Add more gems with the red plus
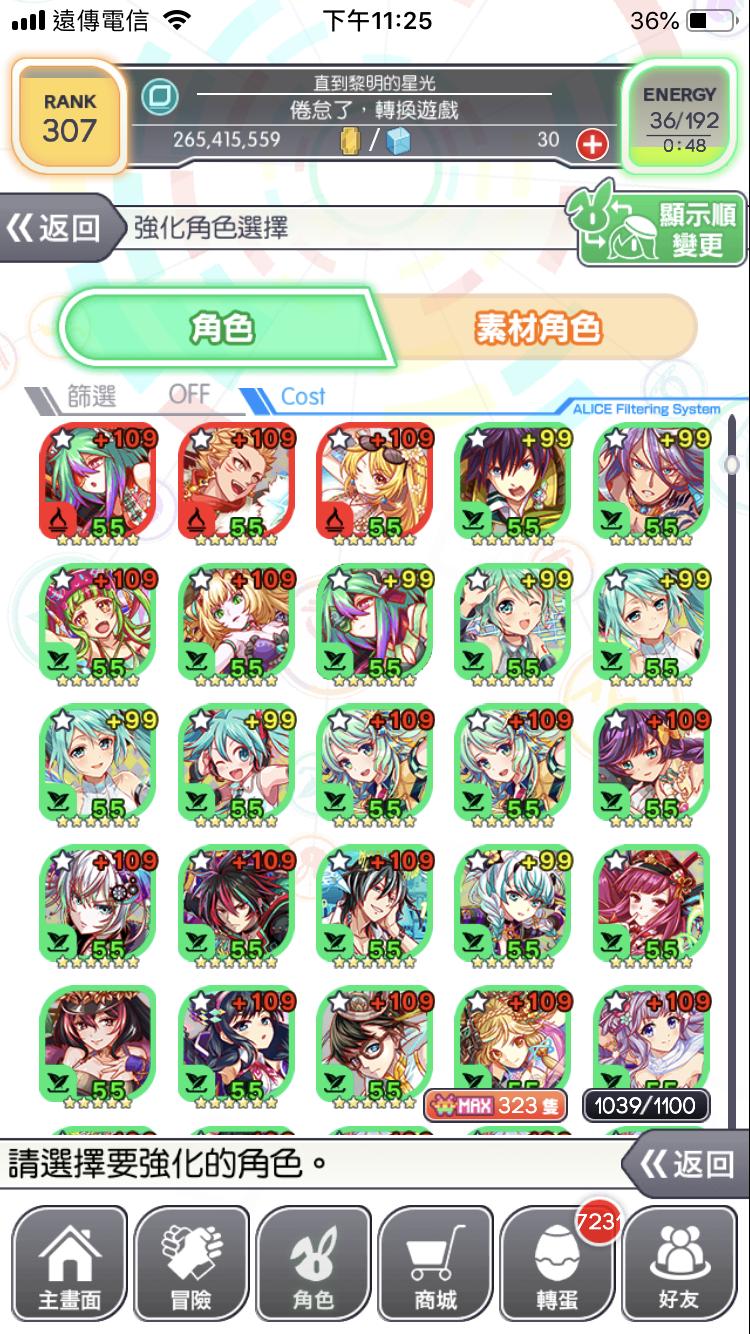The width and height of the screenshot is (750, 1334). coord(593,144)
